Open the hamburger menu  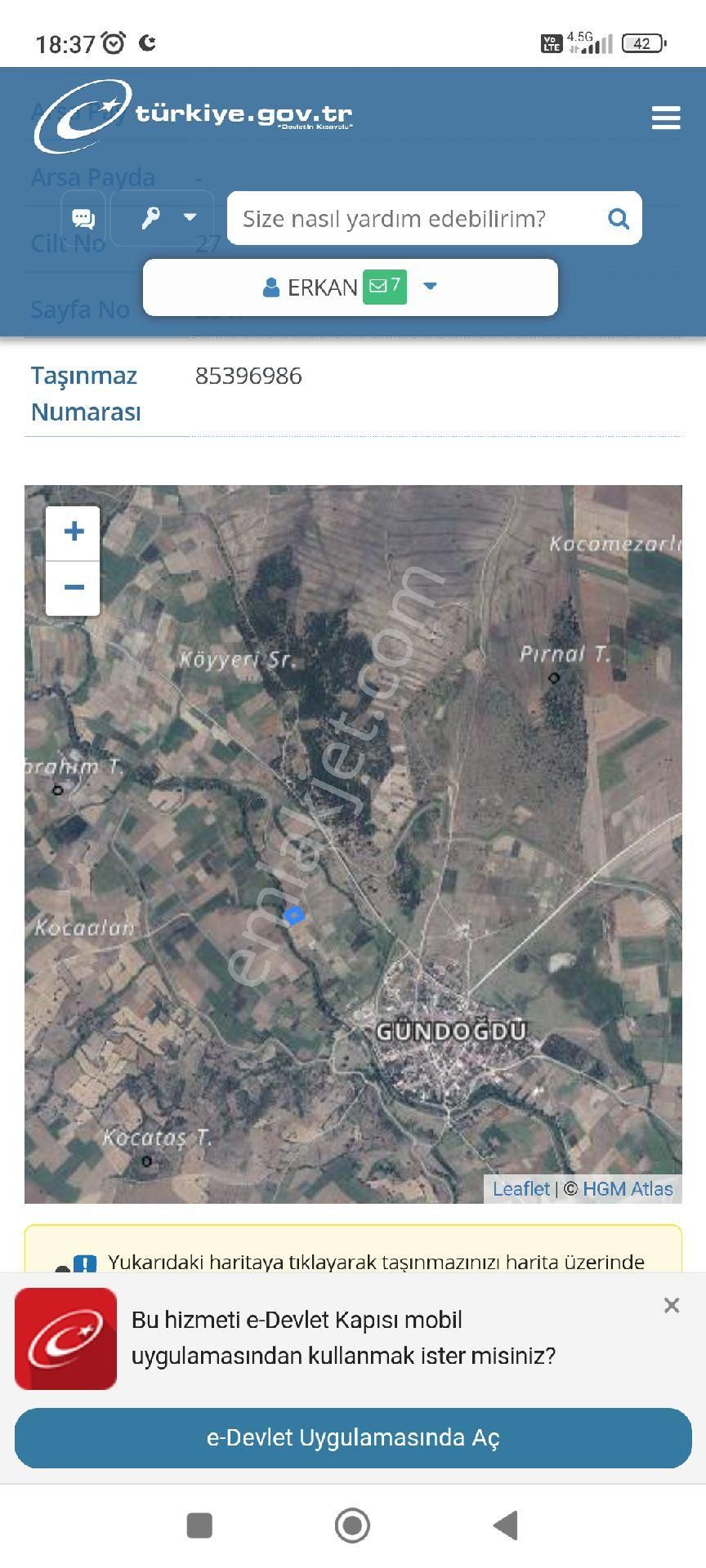[666, 118]
